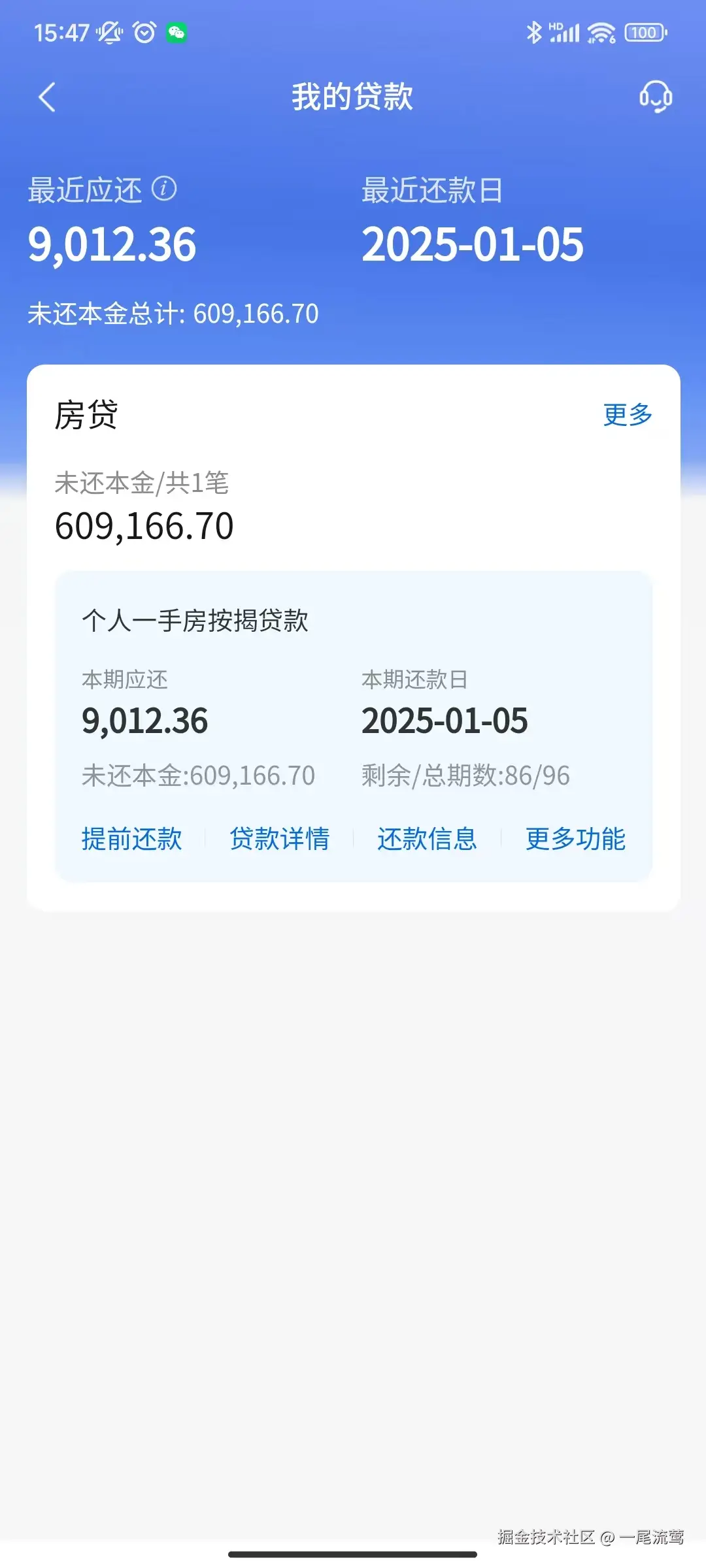Open customer service headset icon
The height and width of the screenshot is (1568, 706).
(x=656, y=97)
